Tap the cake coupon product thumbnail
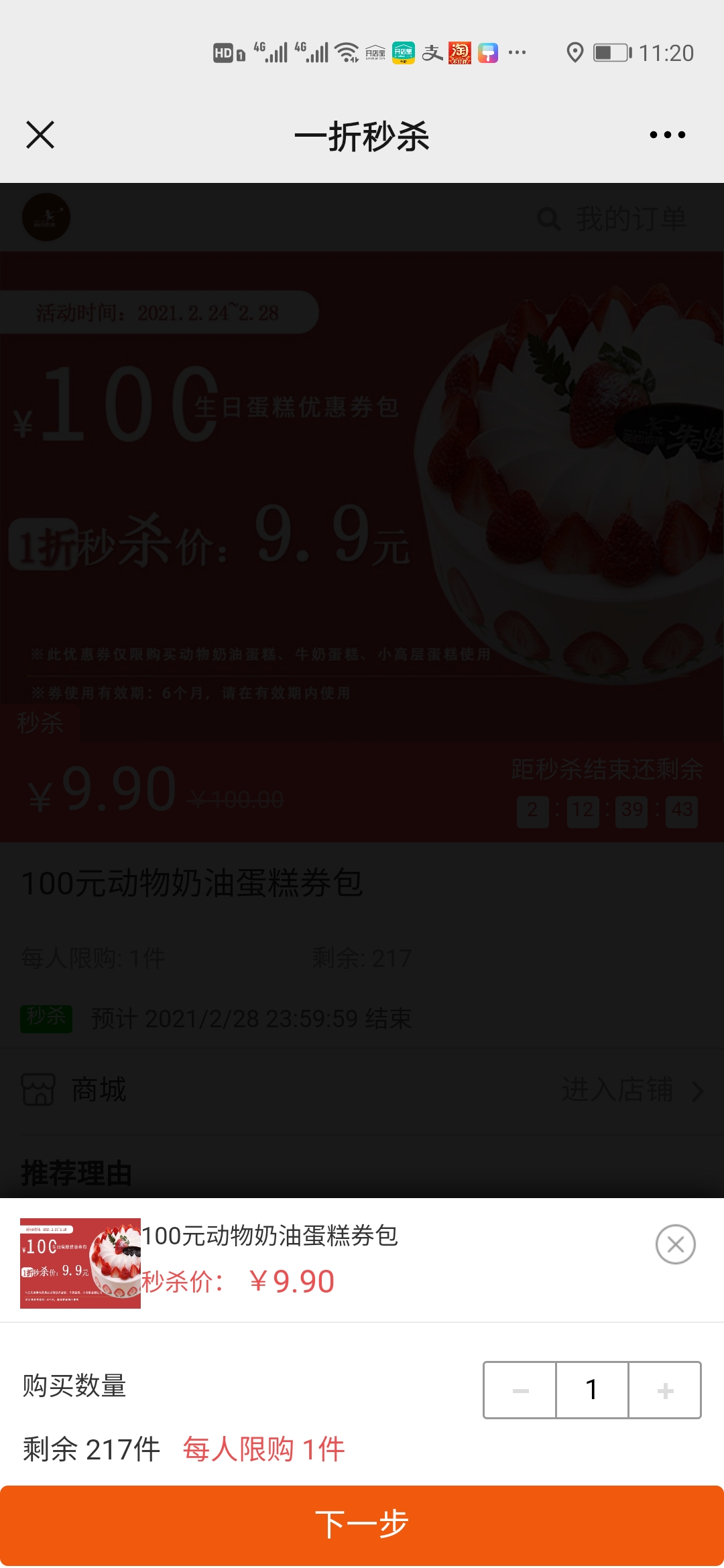724x1568 pixels. pyautogui.click(x=80, y=1263)
